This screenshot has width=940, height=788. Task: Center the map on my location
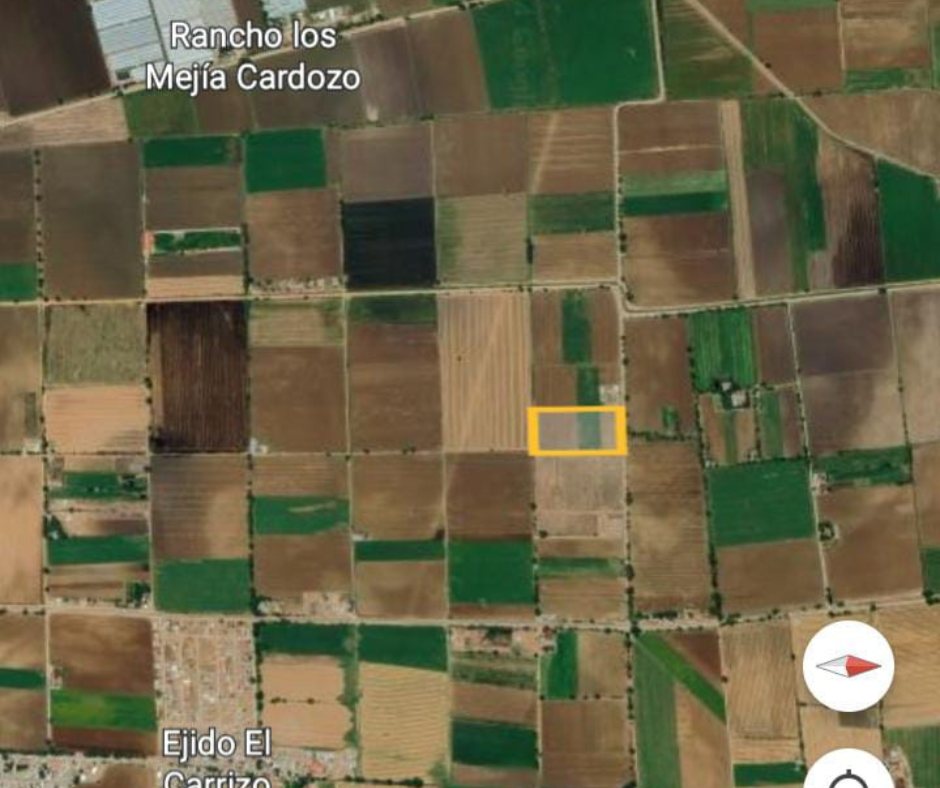coord(848,774)
